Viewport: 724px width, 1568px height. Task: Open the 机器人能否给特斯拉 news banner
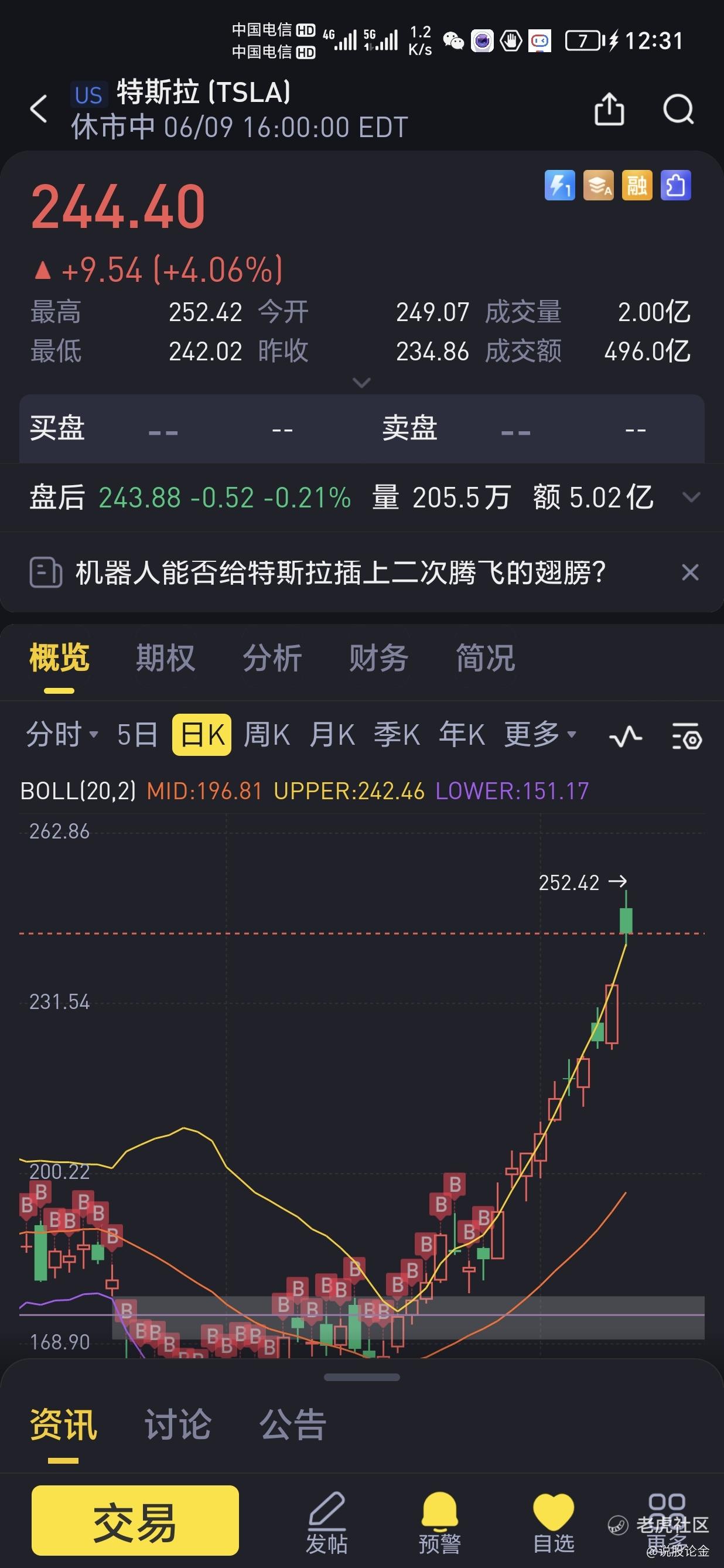coord(341,572)
